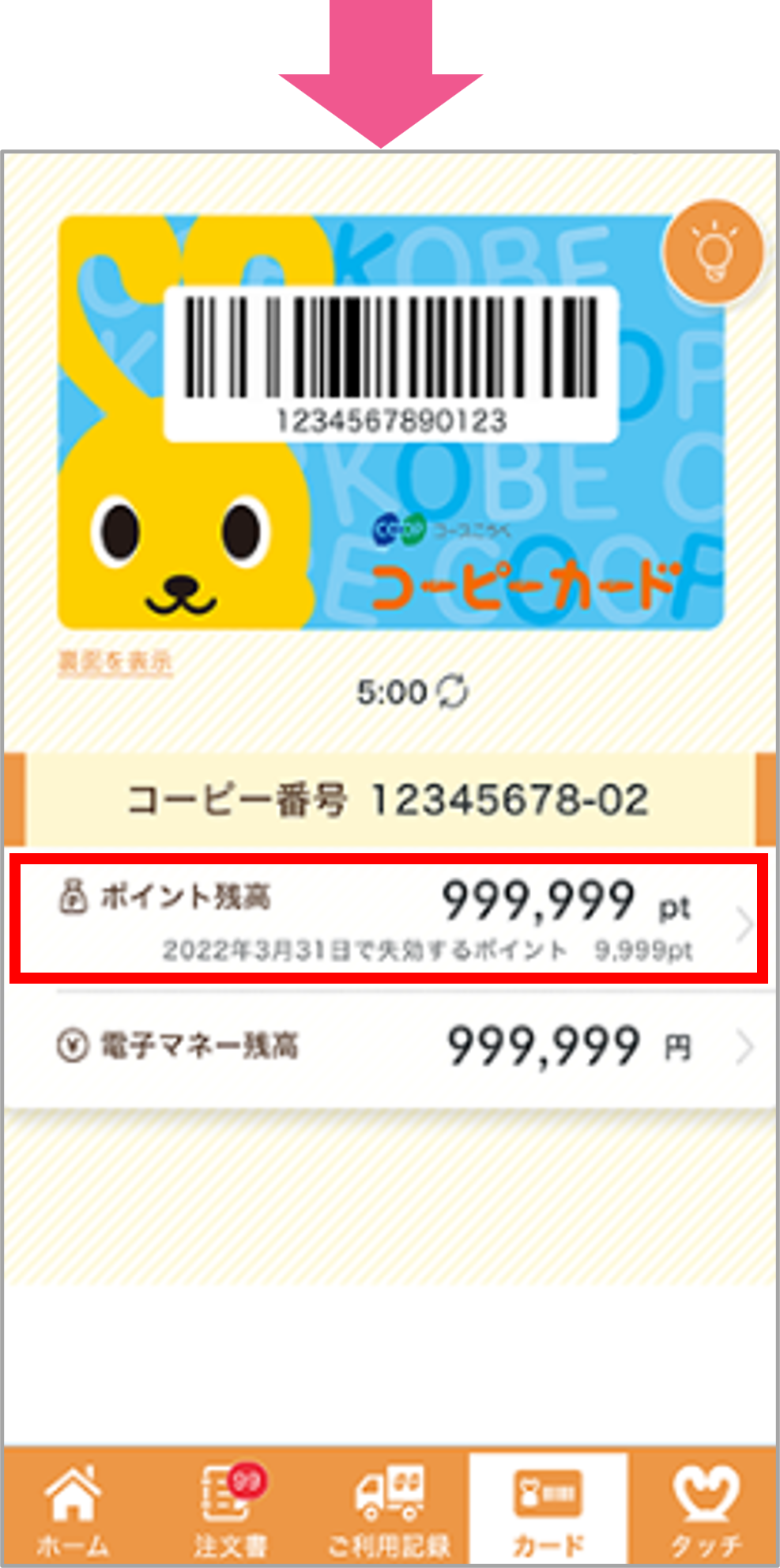Open the ご利用記録 tab

[389, 1507]
